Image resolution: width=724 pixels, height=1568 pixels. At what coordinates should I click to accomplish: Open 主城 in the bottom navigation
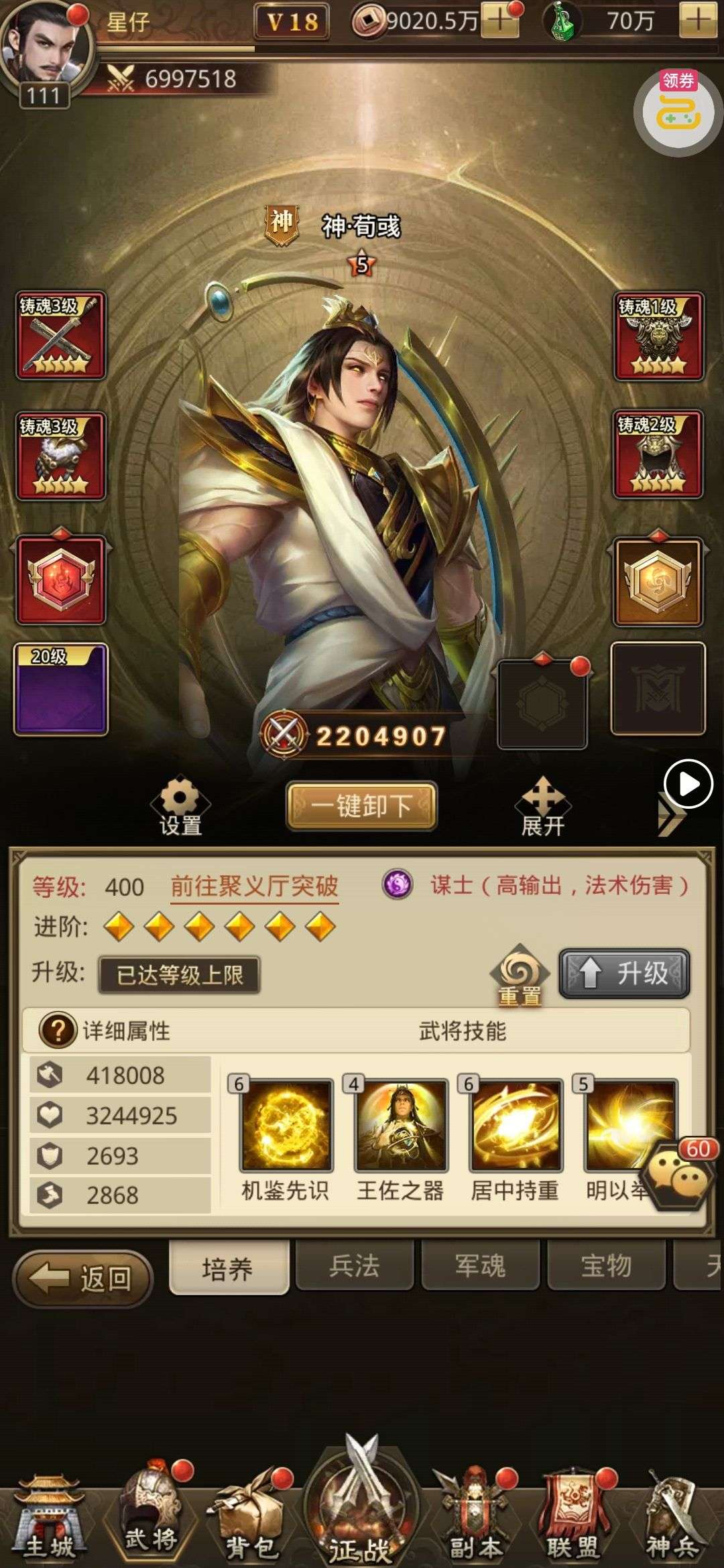click(x=49, y=1514)
